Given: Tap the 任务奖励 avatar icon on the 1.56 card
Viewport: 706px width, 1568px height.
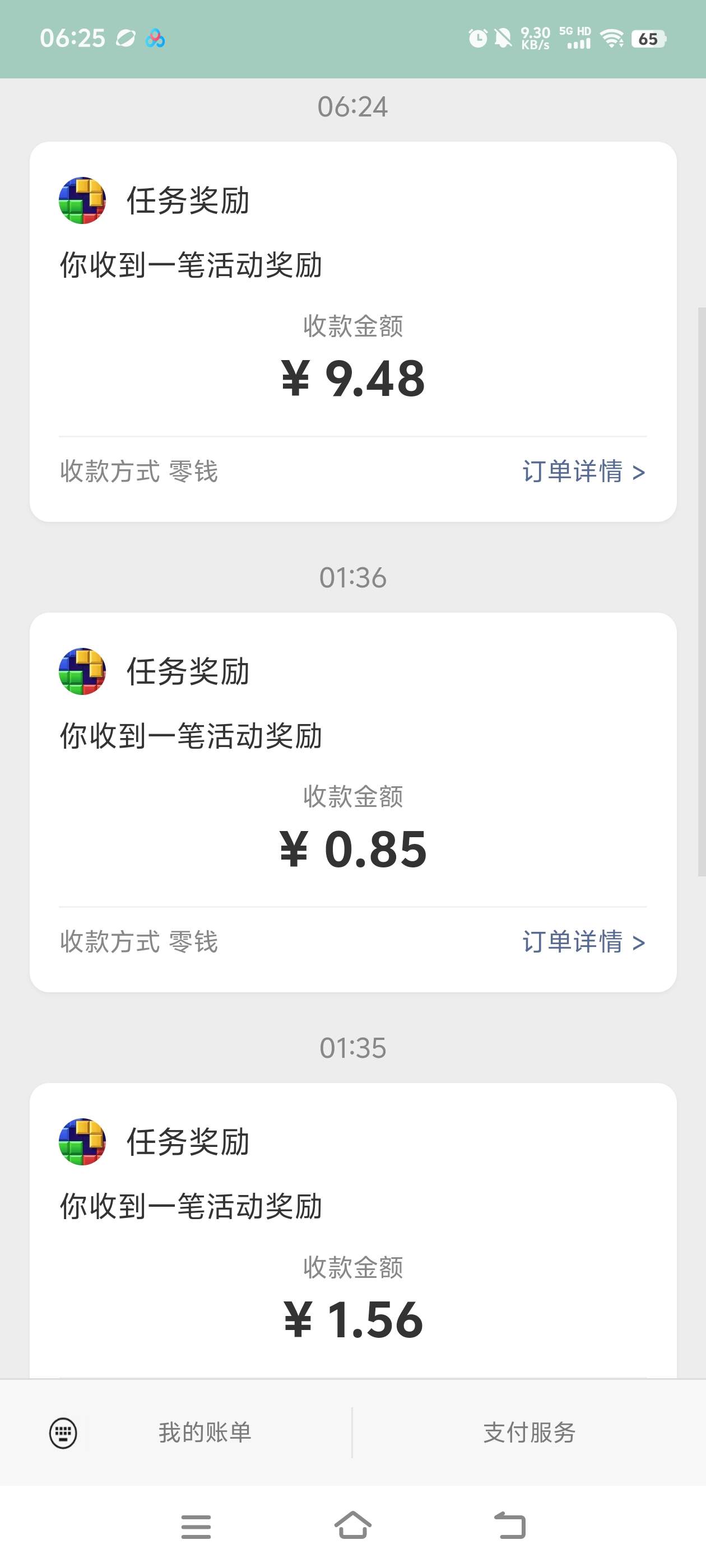Looking at the screenshot, I should point(83,1142).
